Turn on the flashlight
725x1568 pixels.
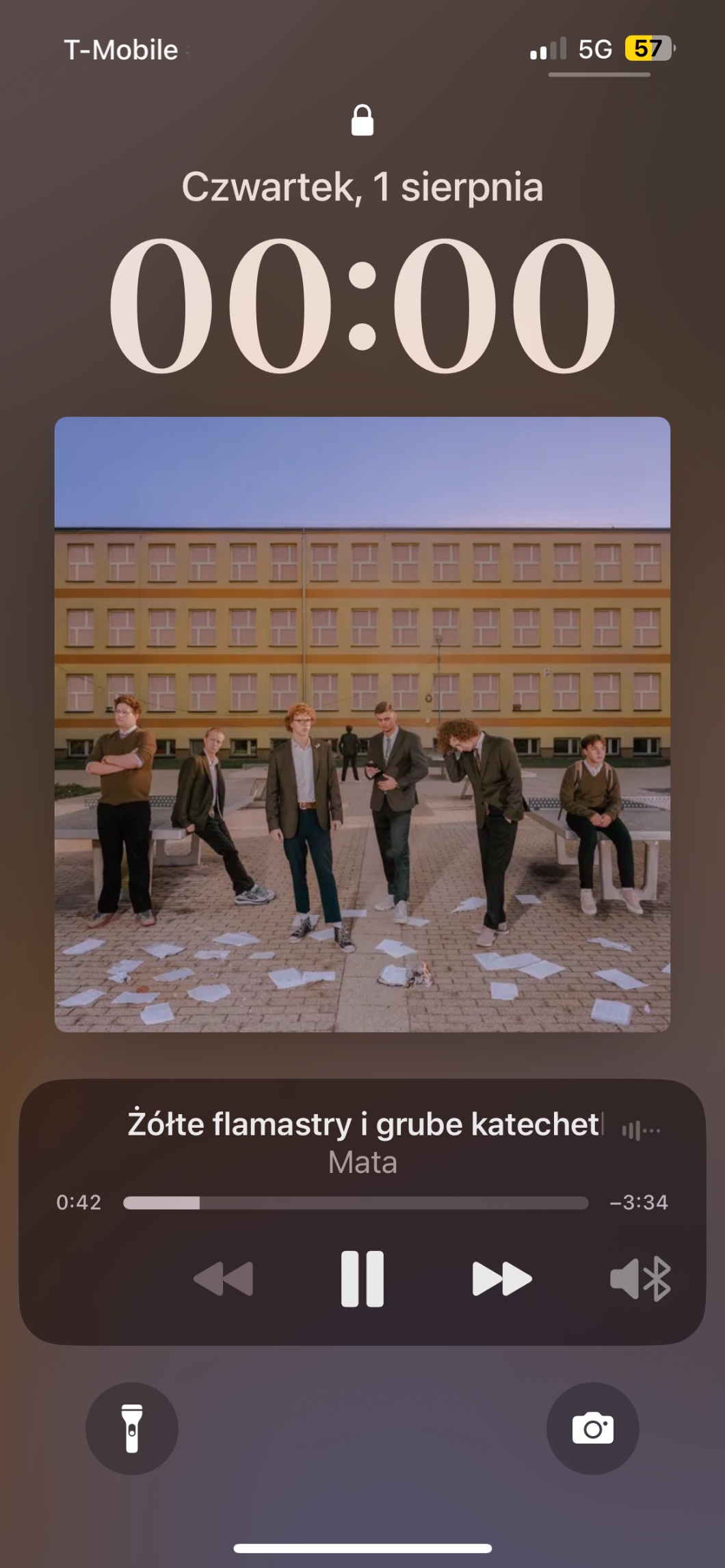tap(132, 1428)
